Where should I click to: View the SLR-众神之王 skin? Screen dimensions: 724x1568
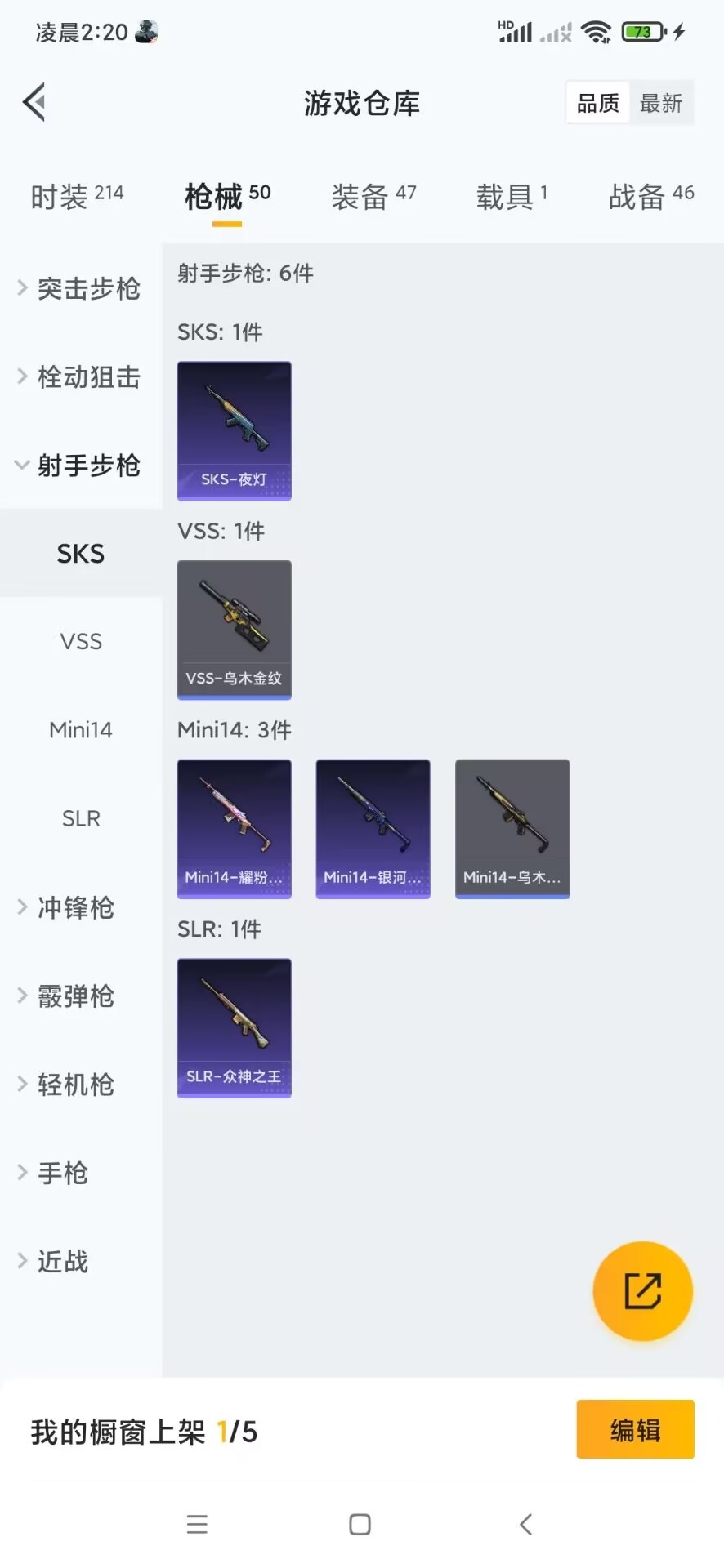click(235, 1027)
